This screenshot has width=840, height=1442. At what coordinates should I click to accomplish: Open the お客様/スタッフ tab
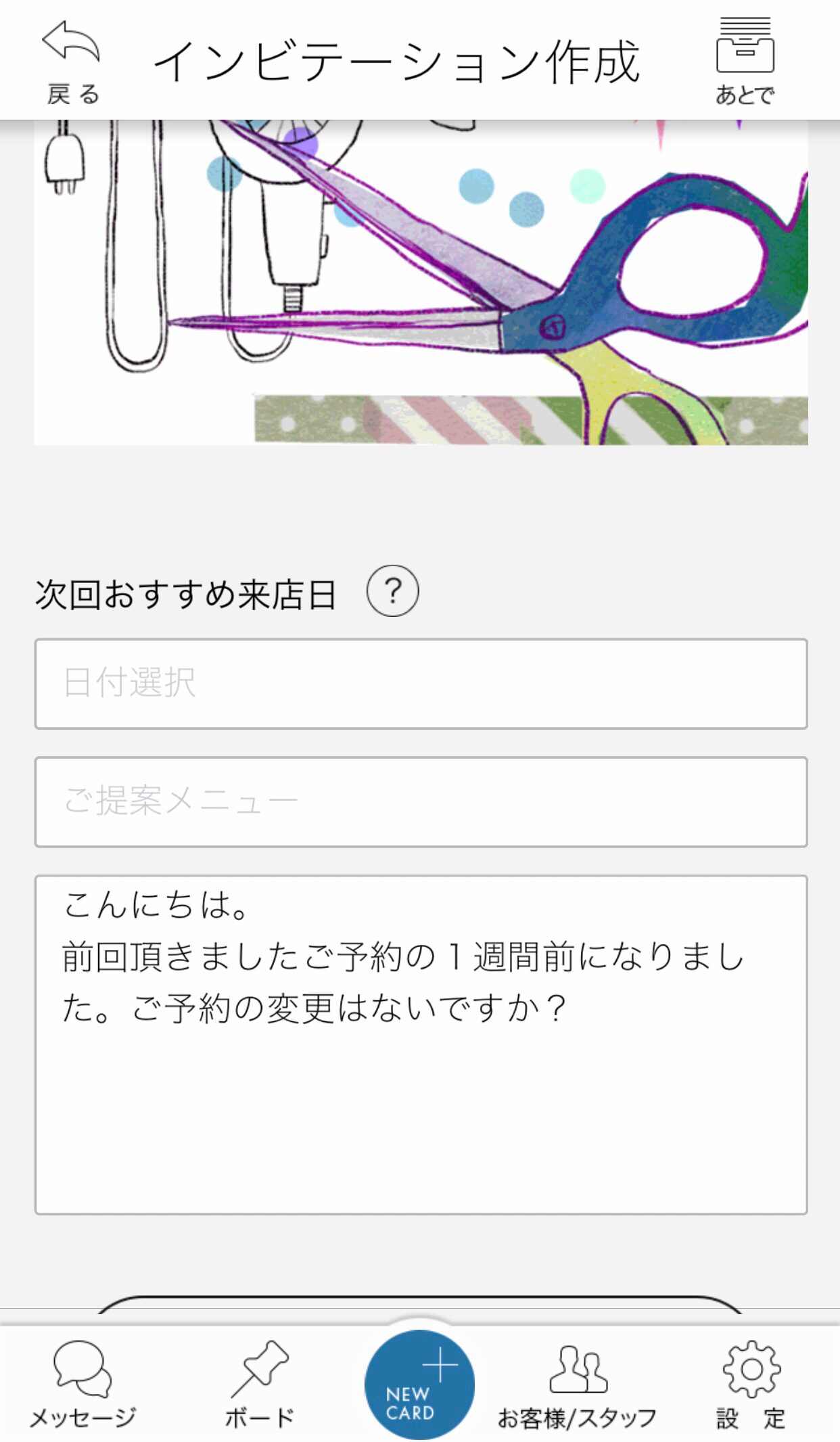tap(578, 1384)
